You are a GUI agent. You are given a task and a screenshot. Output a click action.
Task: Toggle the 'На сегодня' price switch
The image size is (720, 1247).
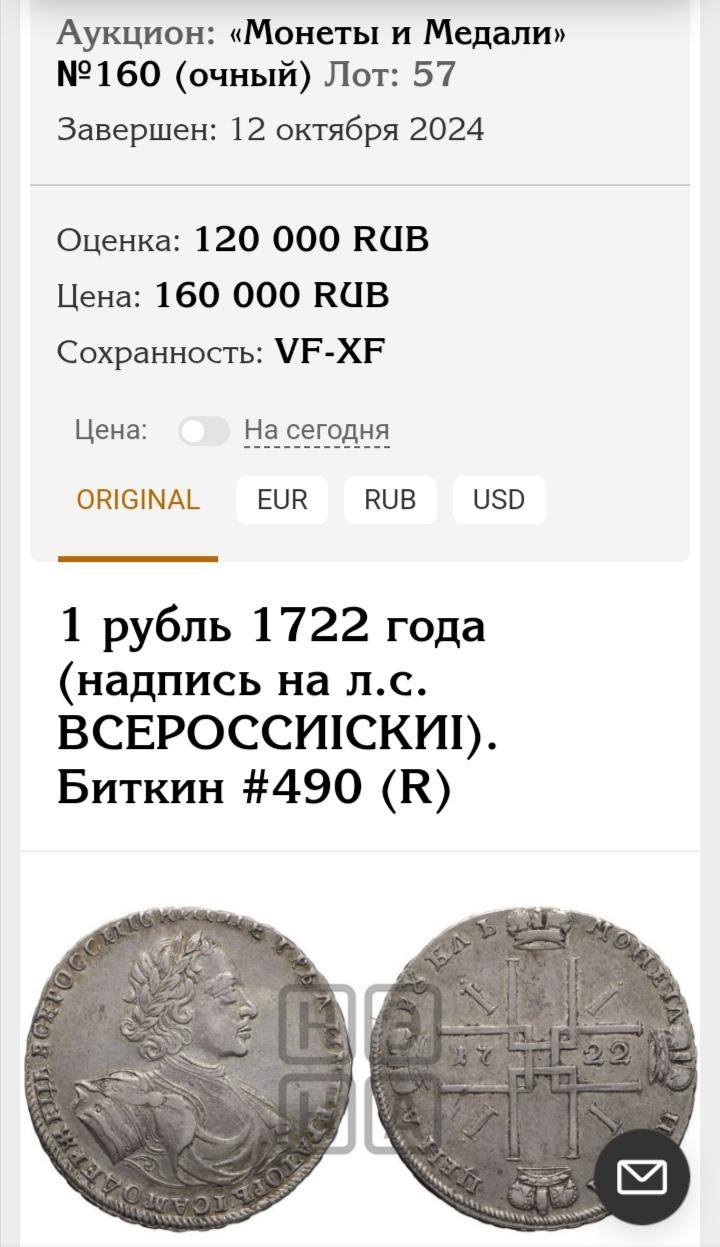click(x=204, y=431)
